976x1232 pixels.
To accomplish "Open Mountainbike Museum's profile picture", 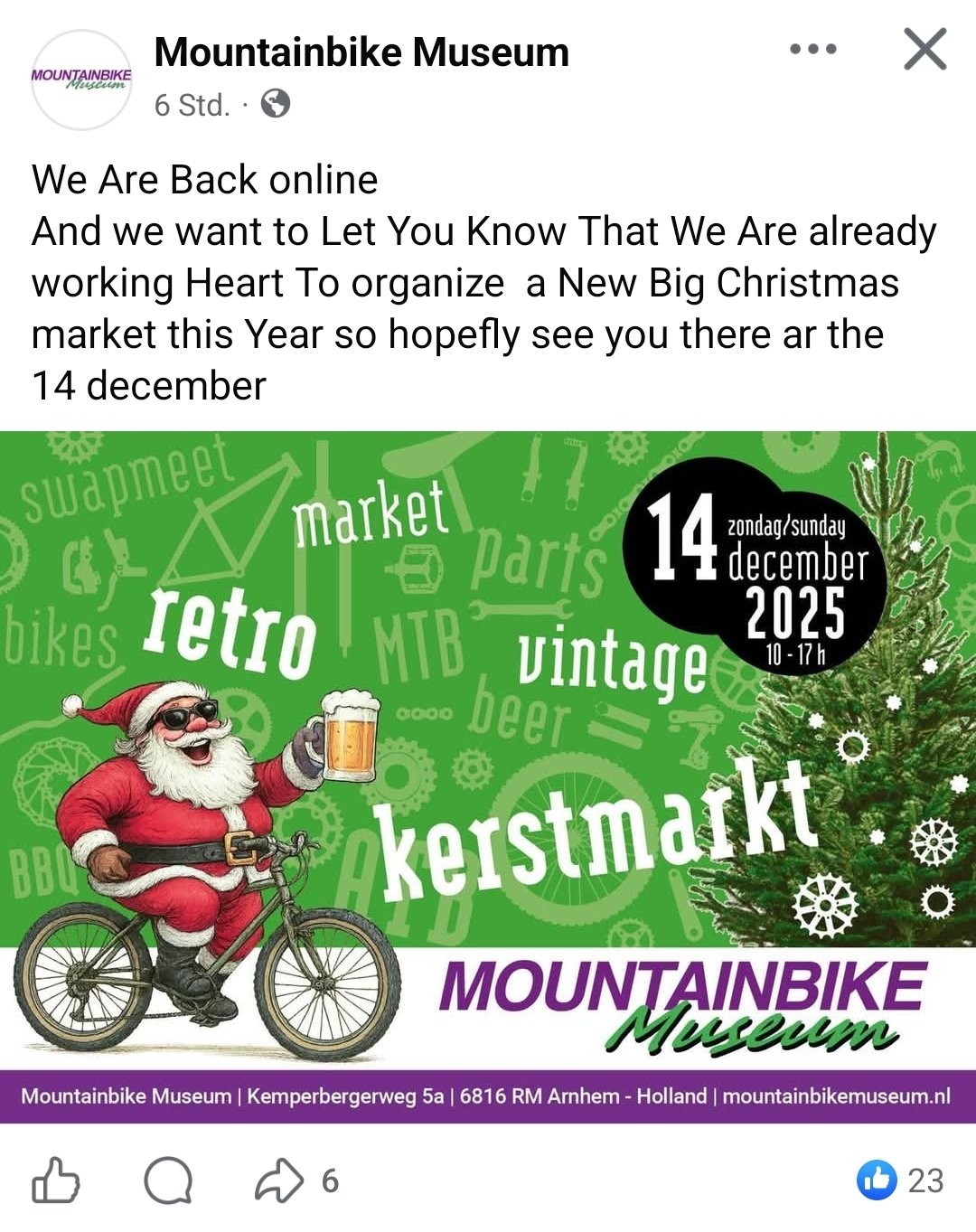I will coord(81,80).
